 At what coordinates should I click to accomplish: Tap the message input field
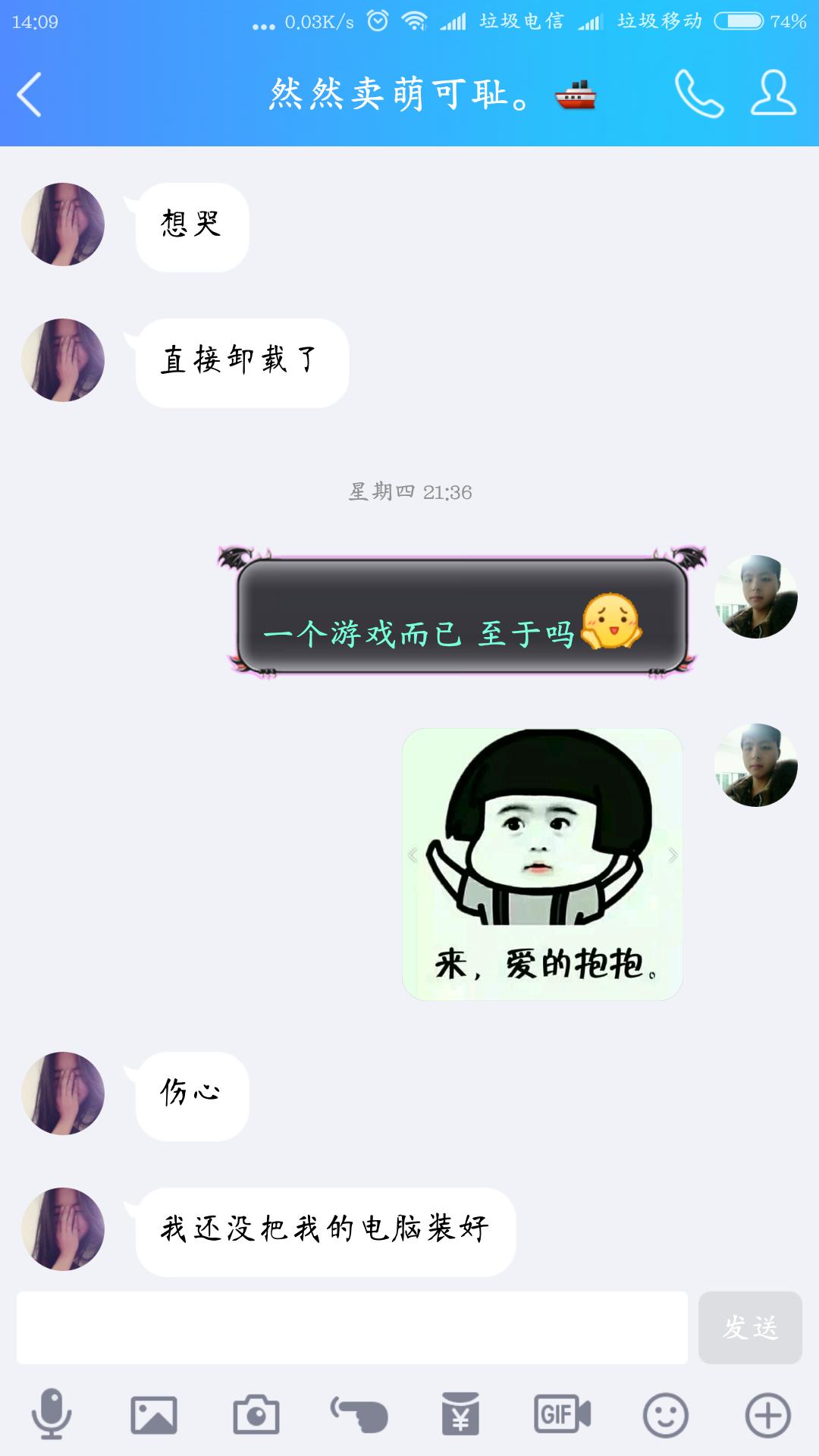[352, 1328]
